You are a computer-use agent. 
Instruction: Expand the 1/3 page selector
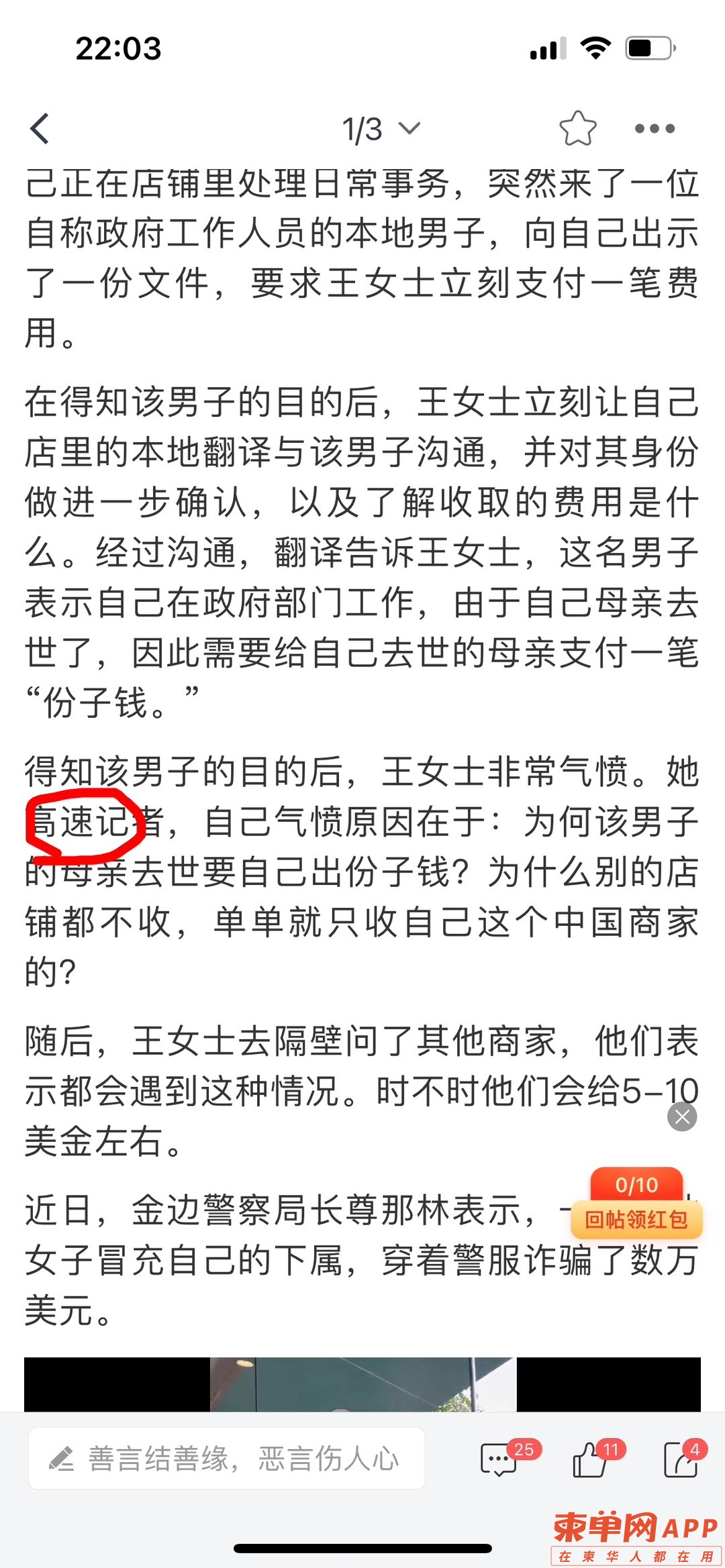(381, 128)
